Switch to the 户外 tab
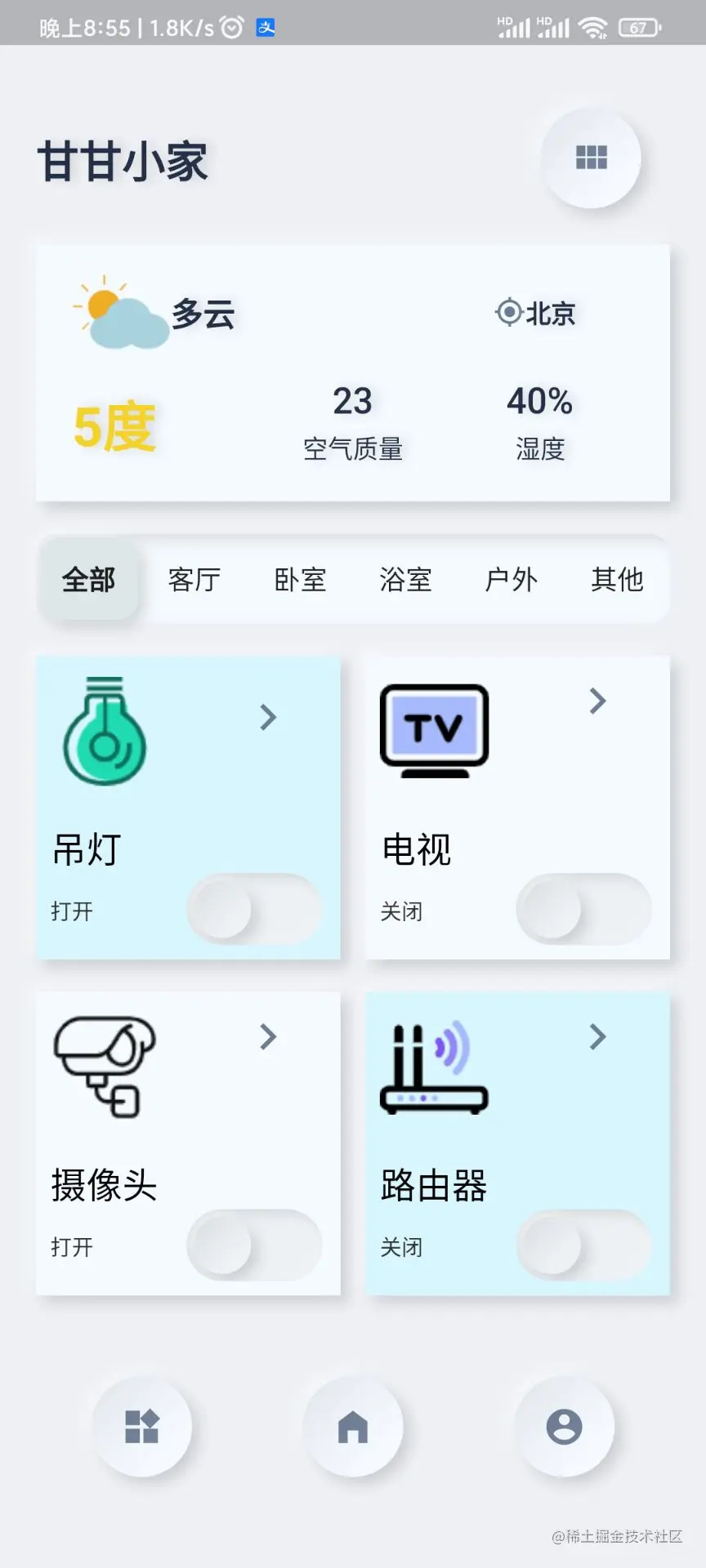 point(512,580)
